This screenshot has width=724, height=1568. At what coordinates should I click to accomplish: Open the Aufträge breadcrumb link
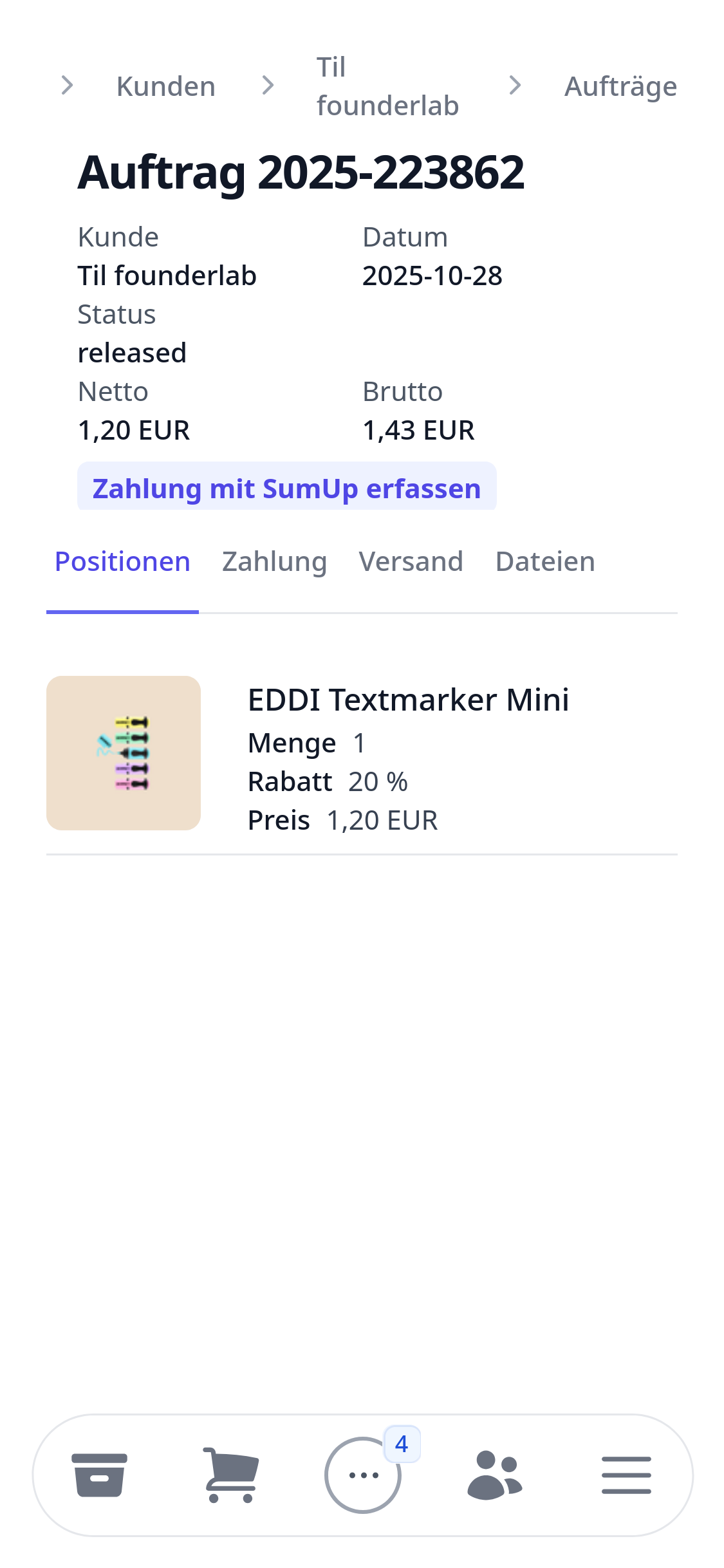click(620, 86)
